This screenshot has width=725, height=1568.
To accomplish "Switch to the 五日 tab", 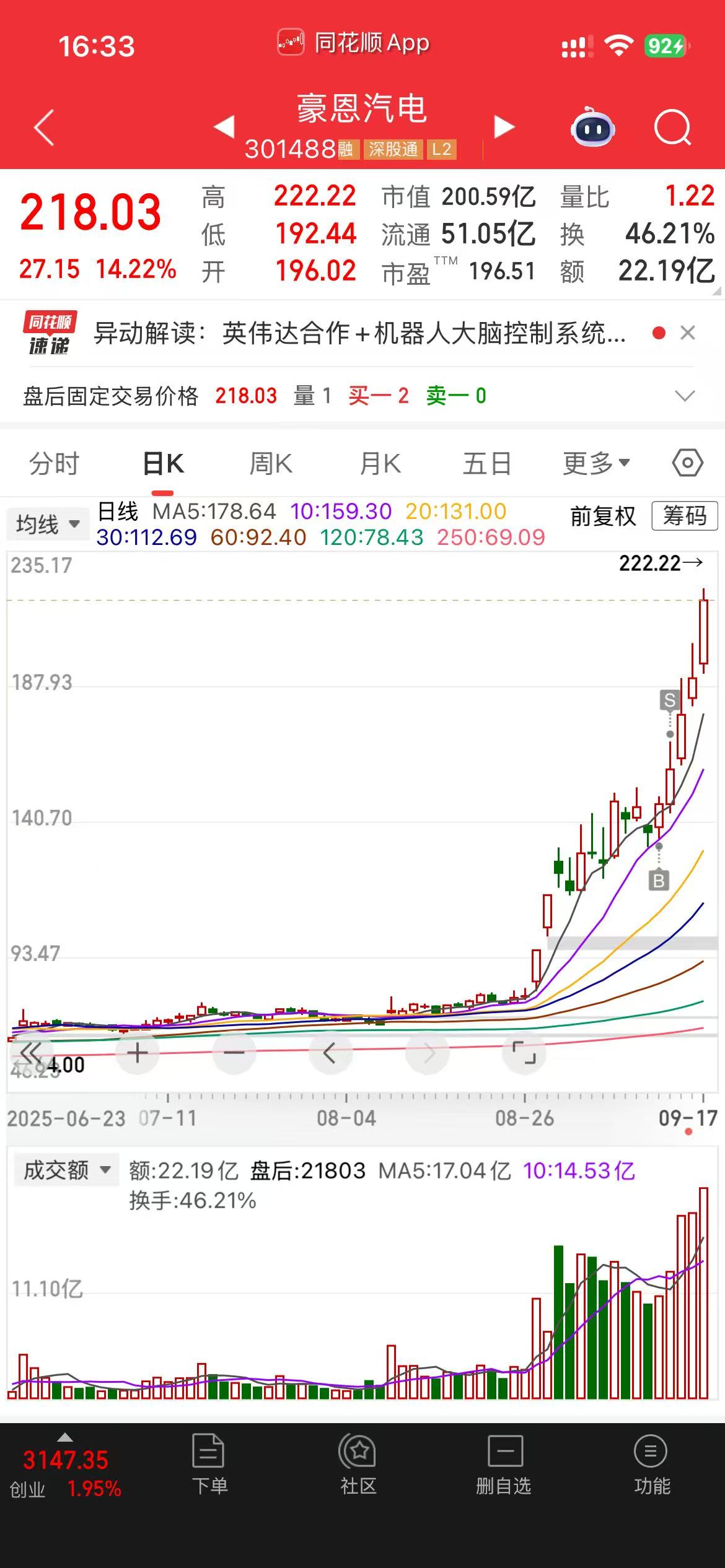I will point(487,464).
